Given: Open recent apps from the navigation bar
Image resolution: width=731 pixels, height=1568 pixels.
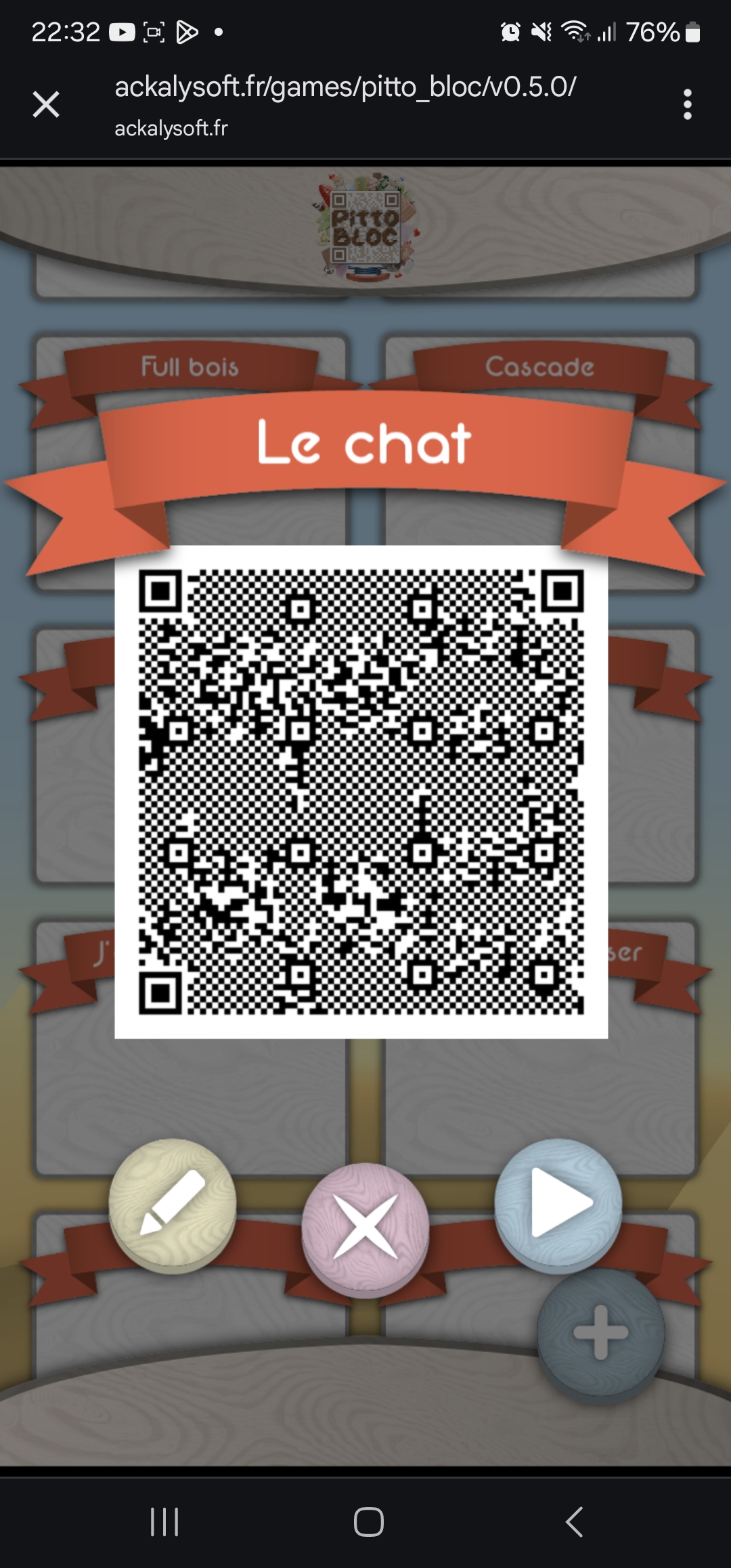Looking at the screenshot, I should [164, 1522].
